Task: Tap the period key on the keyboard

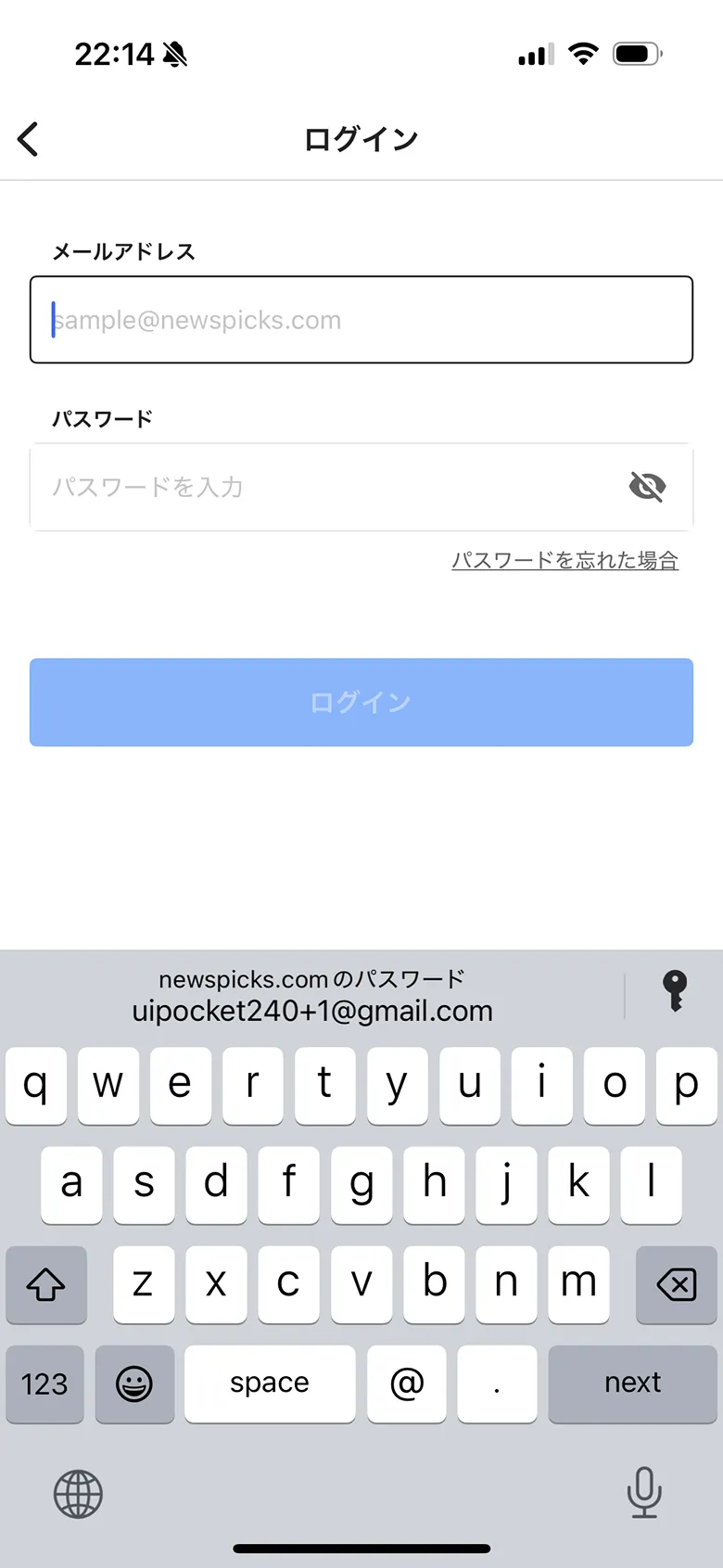Action: pyautogui.click(x=497, y=1383)
